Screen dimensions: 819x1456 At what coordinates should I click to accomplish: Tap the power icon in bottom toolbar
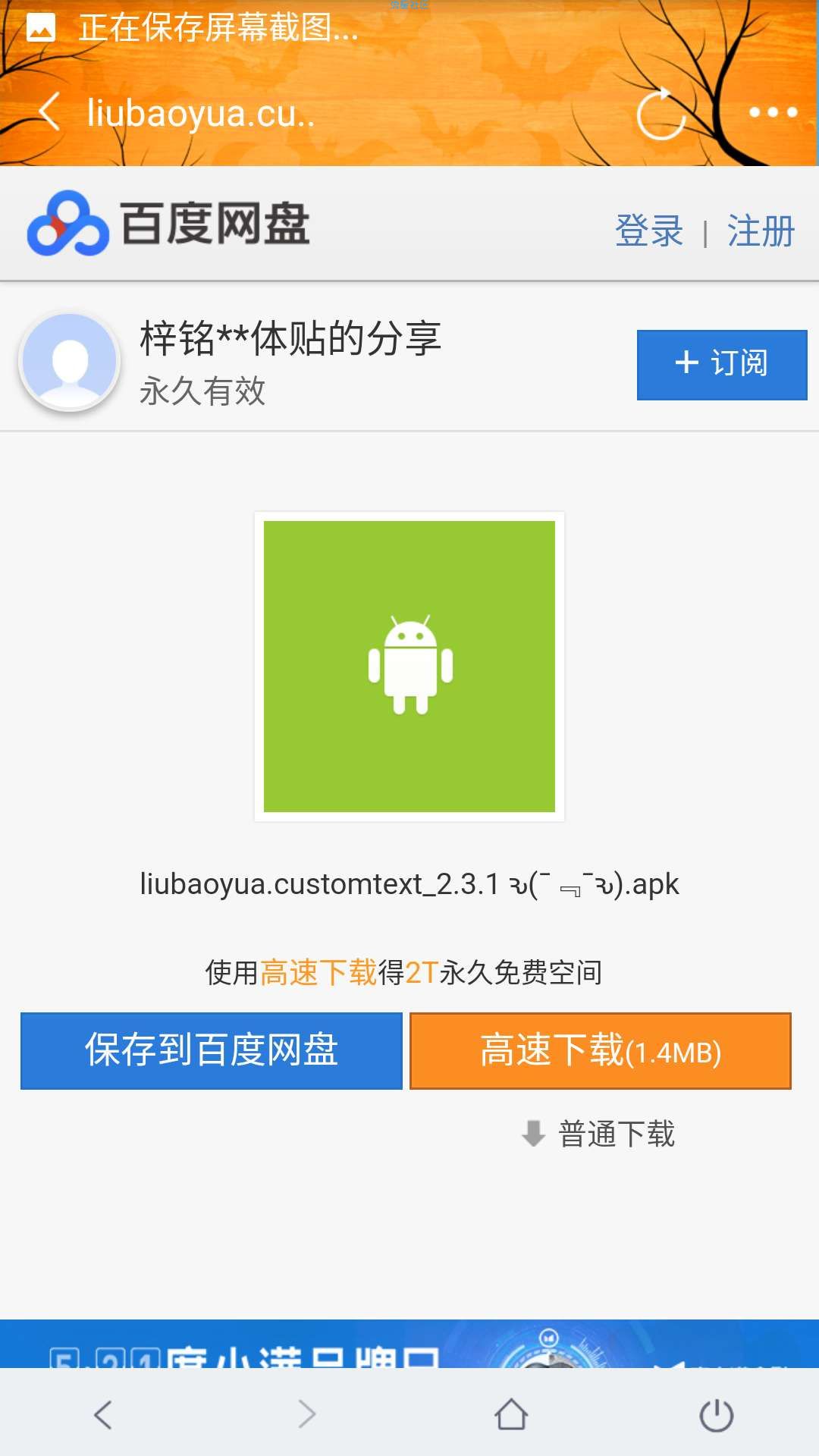(716, 1415)
